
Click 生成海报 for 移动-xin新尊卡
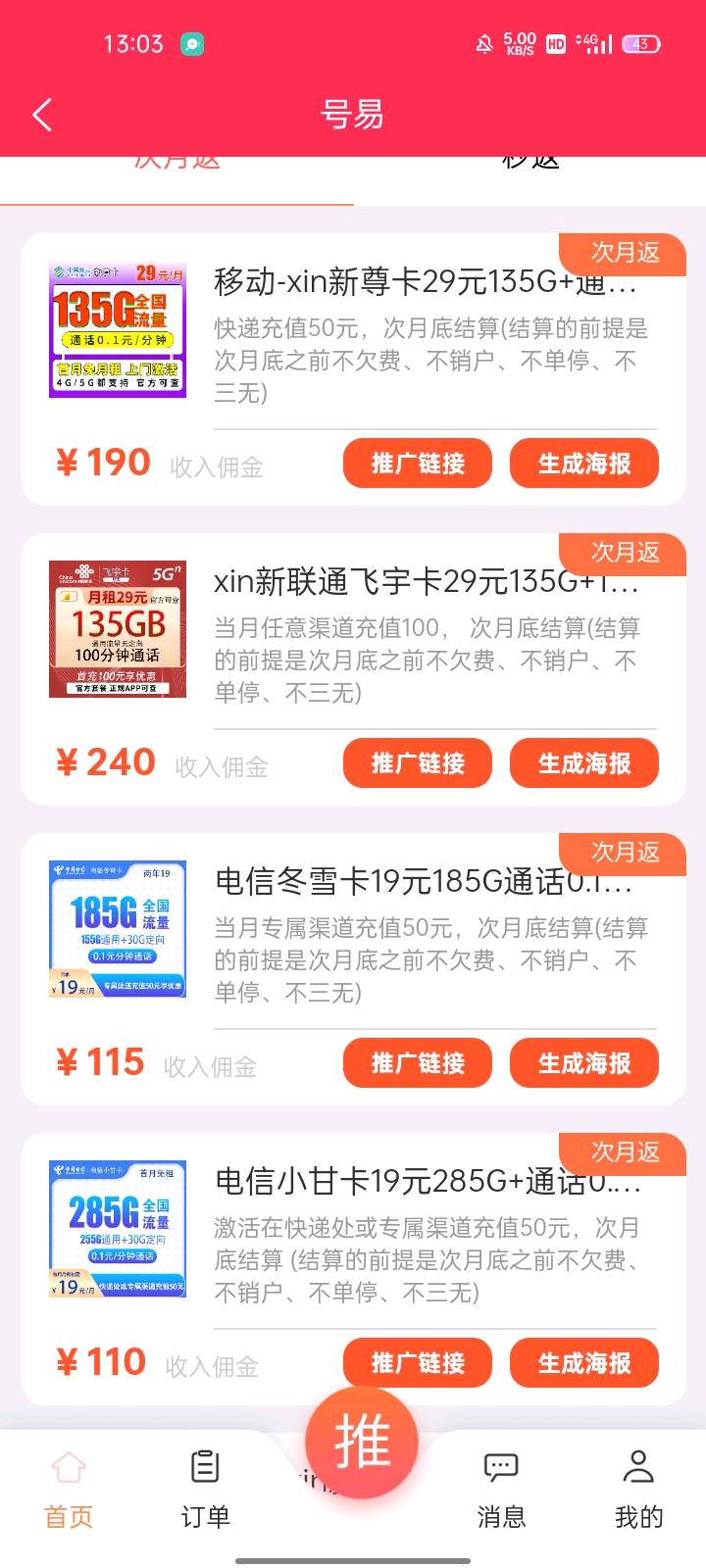pyautogui.click(x=584, y=464)
